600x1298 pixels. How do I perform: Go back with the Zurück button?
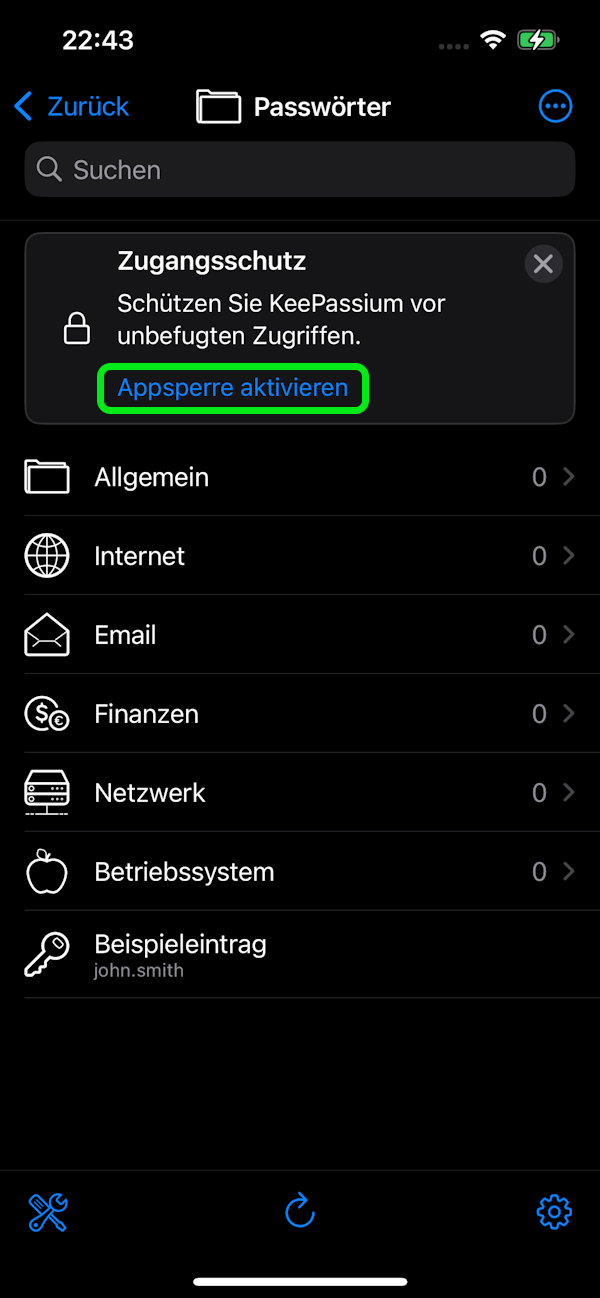(72, 106)
